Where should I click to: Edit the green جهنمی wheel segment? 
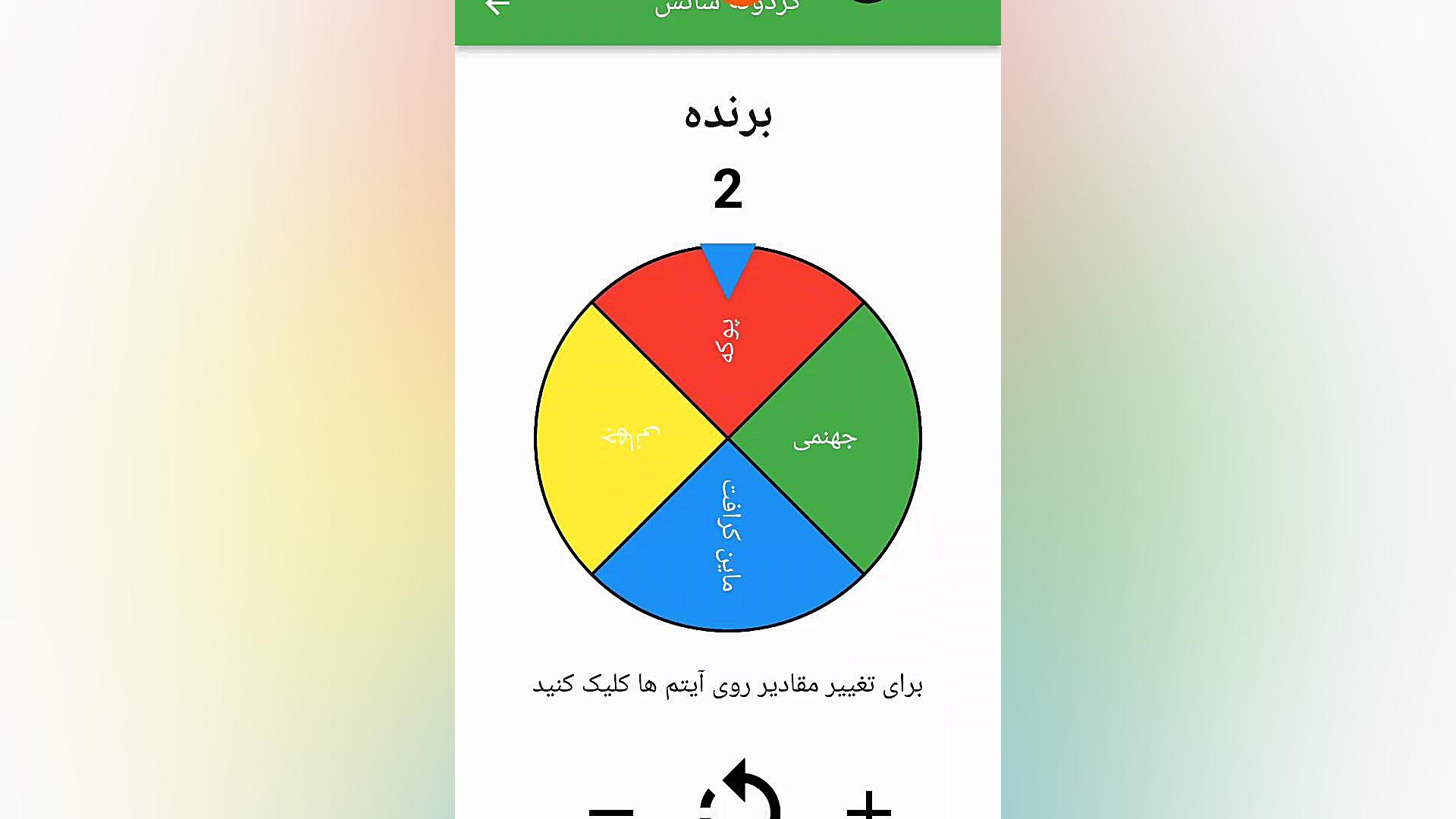click(825, 438)
